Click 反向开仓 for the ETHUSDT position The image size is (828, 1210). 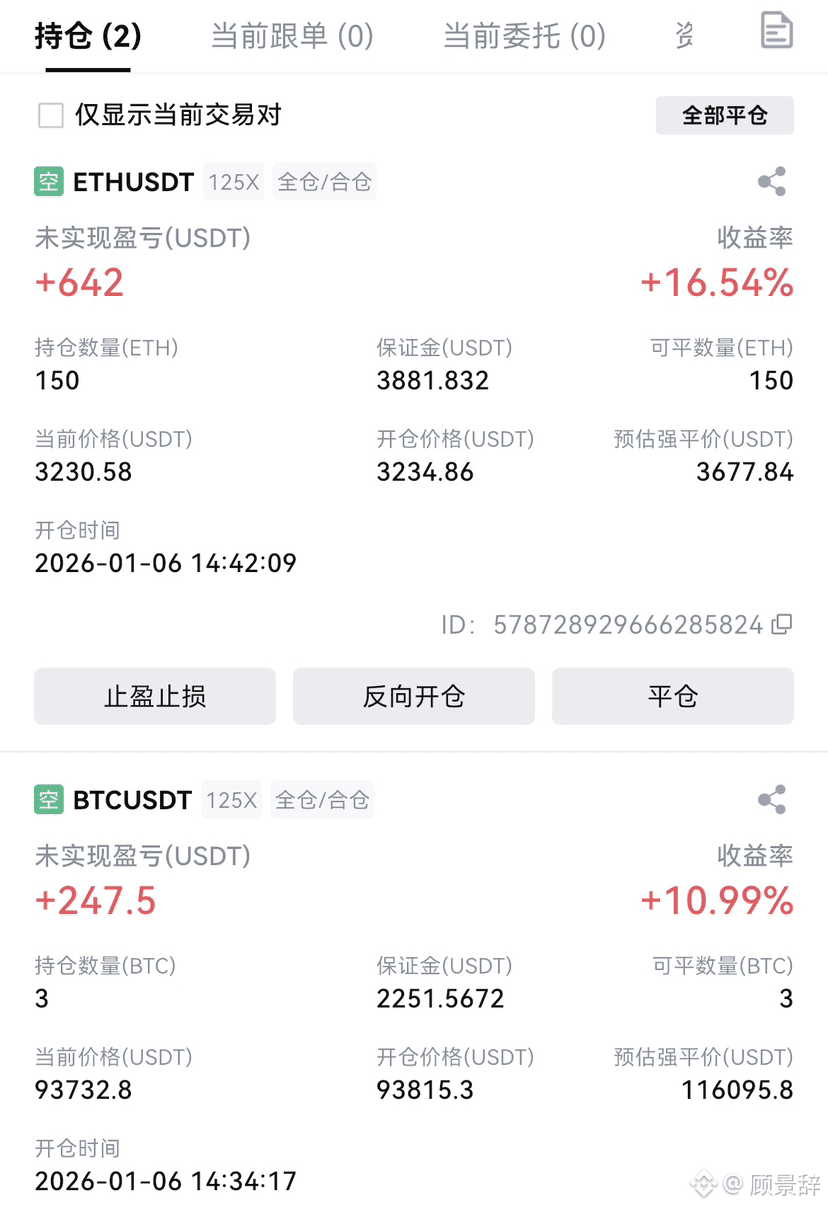point(413,696)
